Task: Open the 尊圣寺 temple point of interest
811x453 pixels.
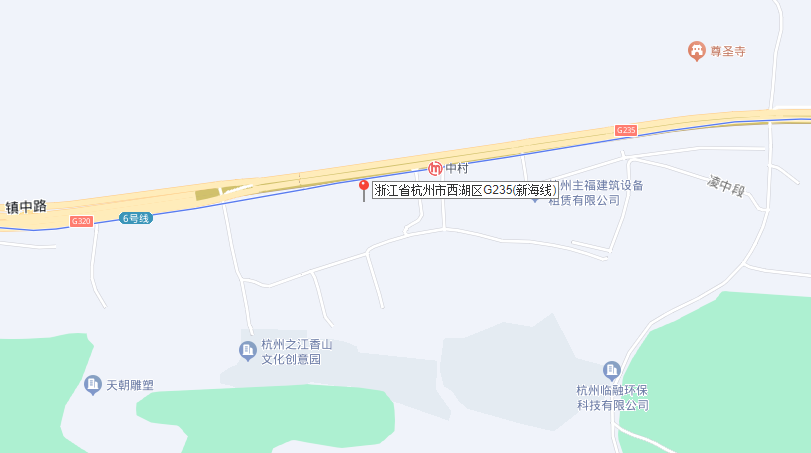Action: (697, 51)
